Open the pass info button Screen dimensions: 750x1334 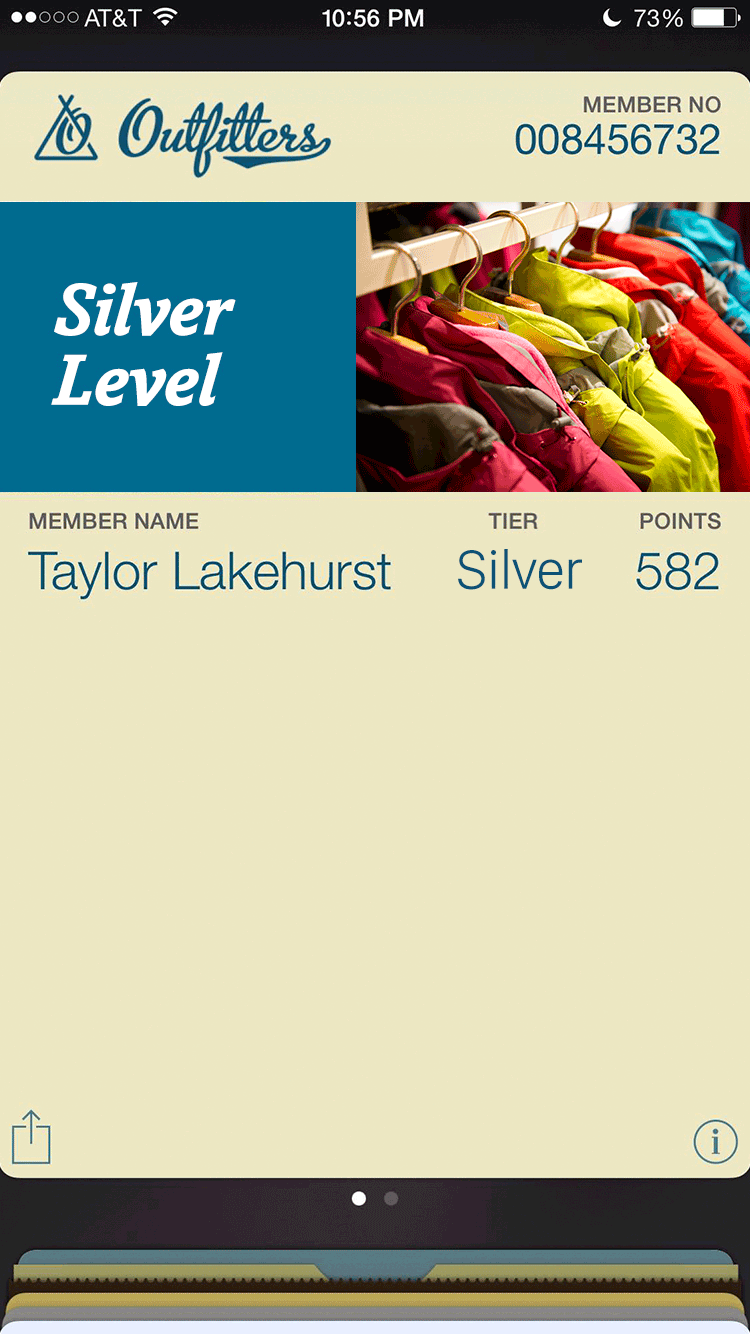point(715,1141)
